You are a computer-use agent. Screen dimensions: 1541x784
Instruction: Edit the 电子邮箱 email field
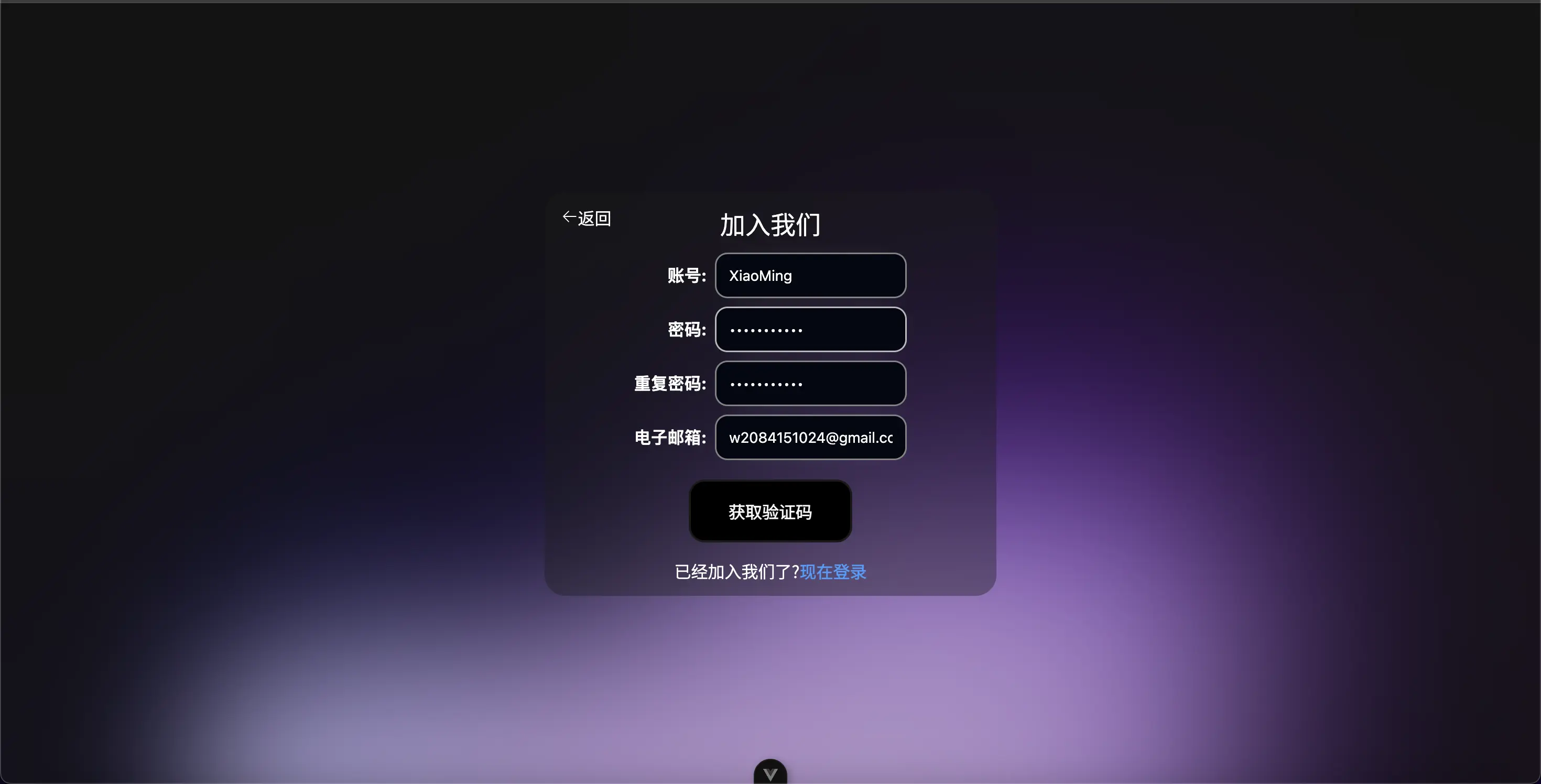tap(810, 437)
